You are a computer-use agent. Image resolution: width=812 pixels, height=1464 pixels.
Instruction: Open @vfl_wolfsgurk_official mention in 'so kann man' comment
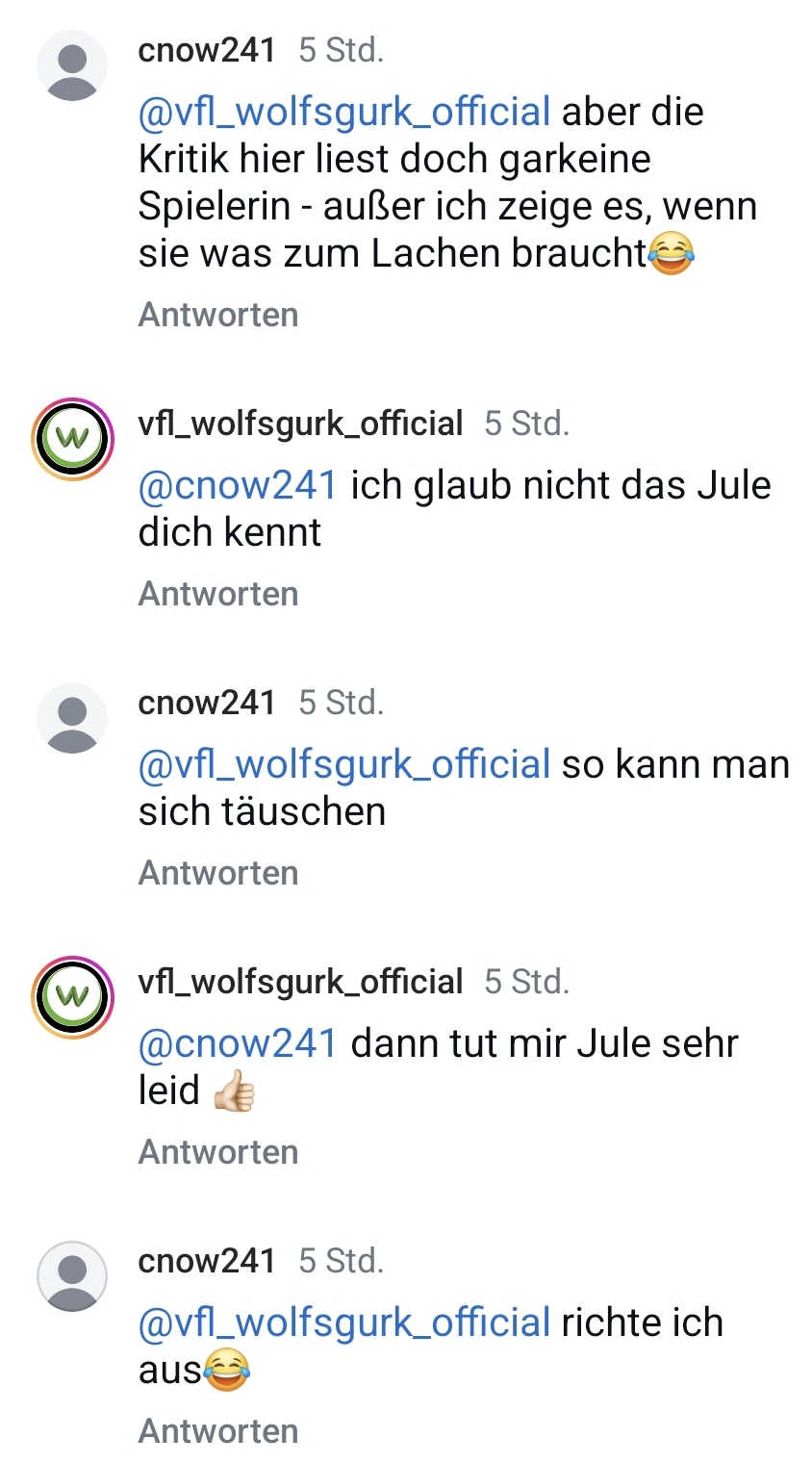click(x=344, y=764)
